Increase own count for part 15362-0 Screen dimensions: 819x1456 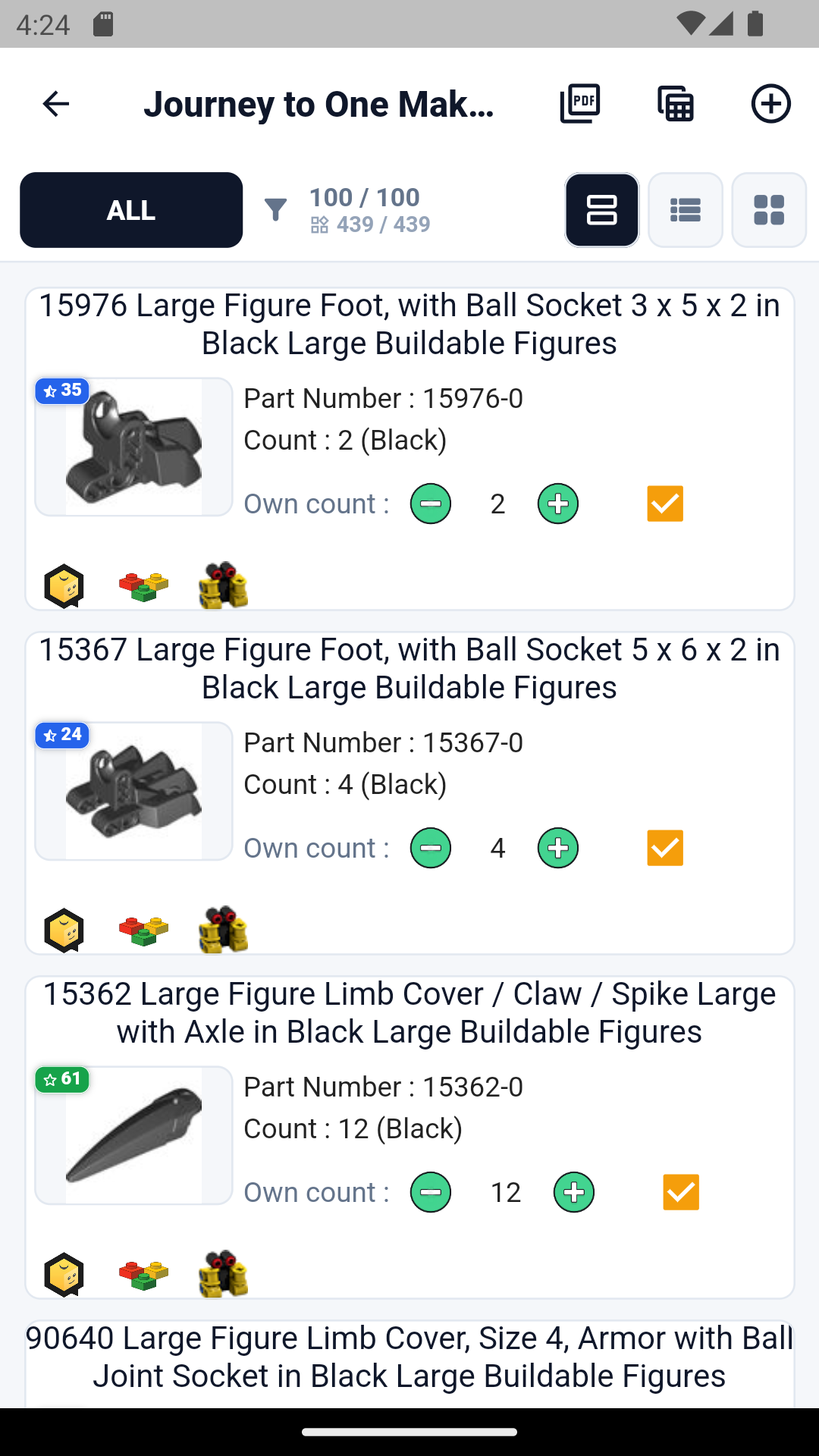click(574, 1192)
